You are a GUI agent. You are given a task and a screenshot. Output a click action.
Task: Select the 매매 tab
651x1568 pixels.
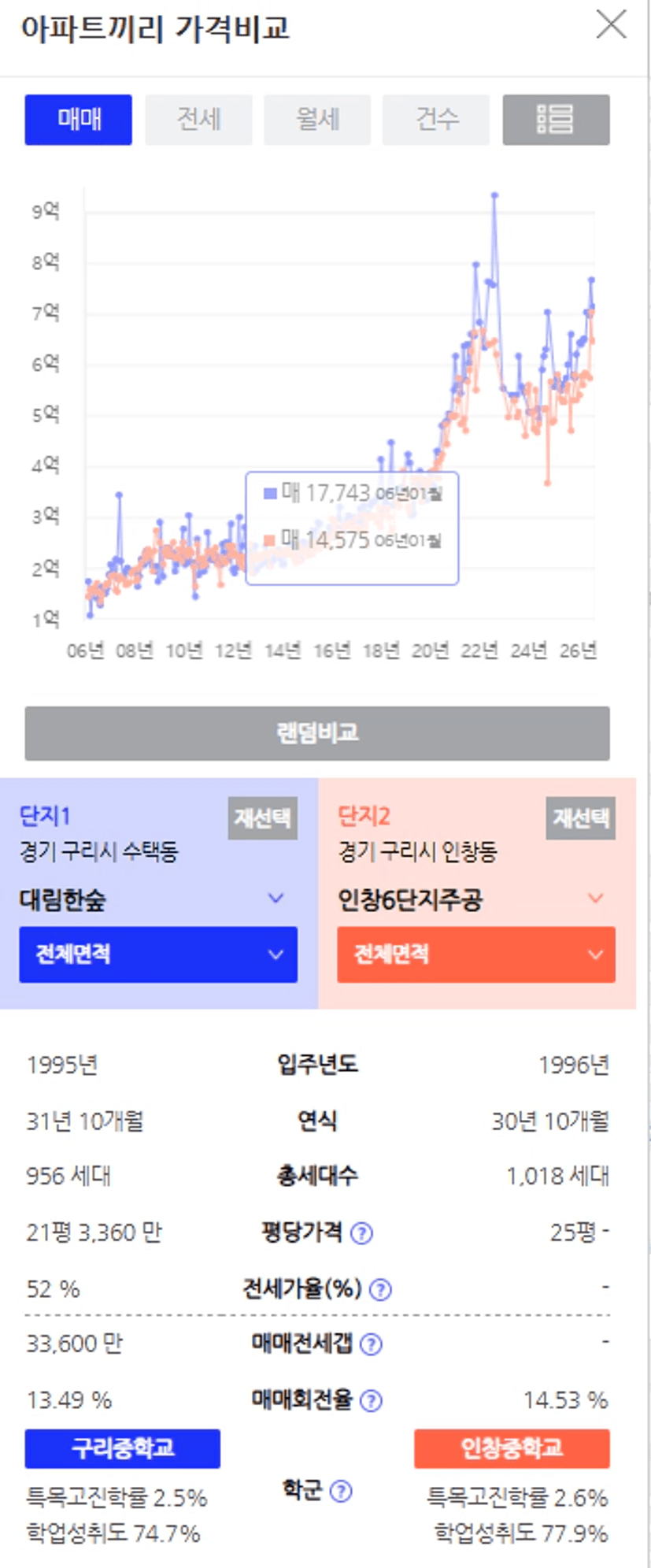[x=78, y=120]
